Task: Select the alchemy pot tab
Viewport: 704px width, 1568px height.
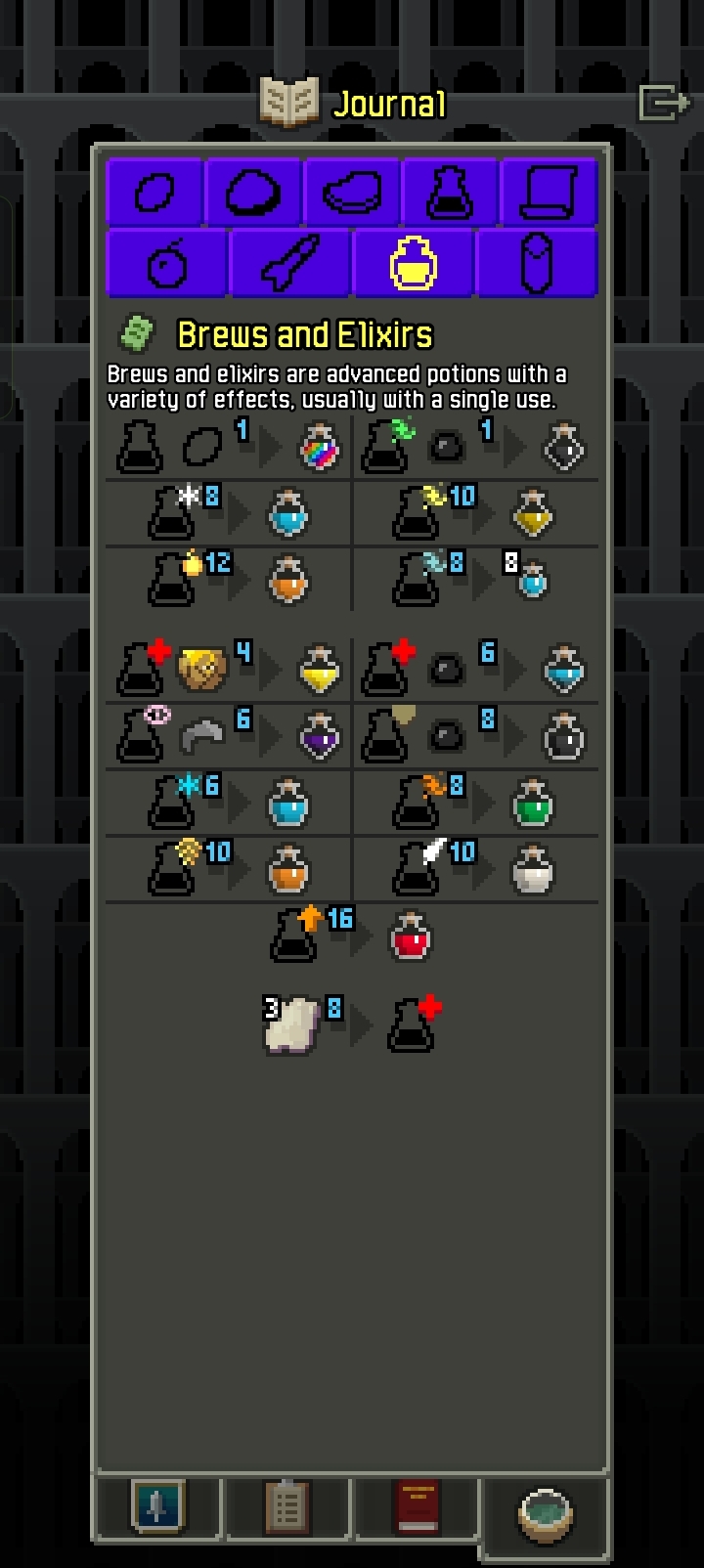Action: click(545, 1513)
